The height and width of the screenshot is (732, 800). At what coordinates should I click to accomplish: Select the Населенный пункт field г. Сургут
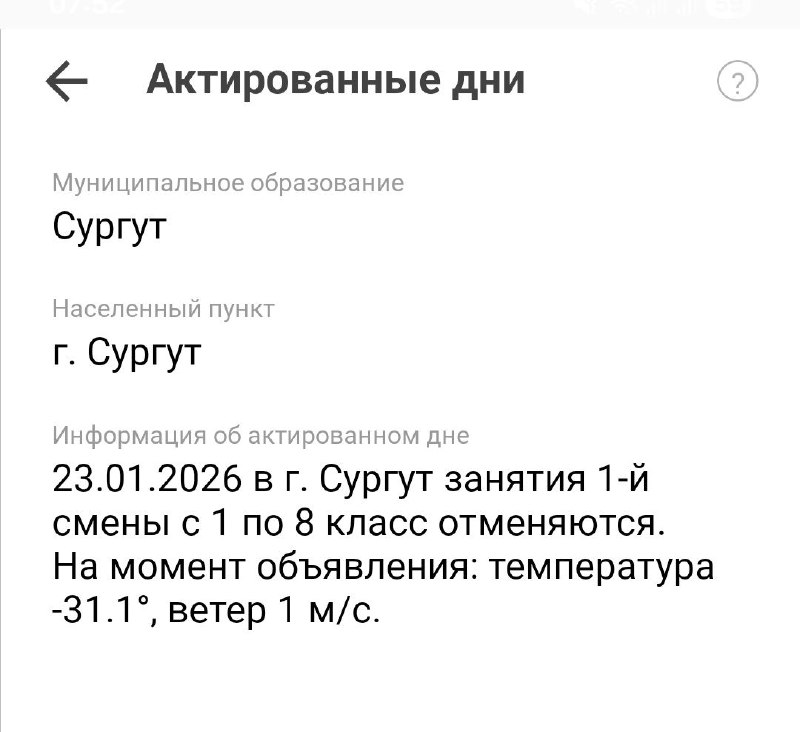coord(126,353)
